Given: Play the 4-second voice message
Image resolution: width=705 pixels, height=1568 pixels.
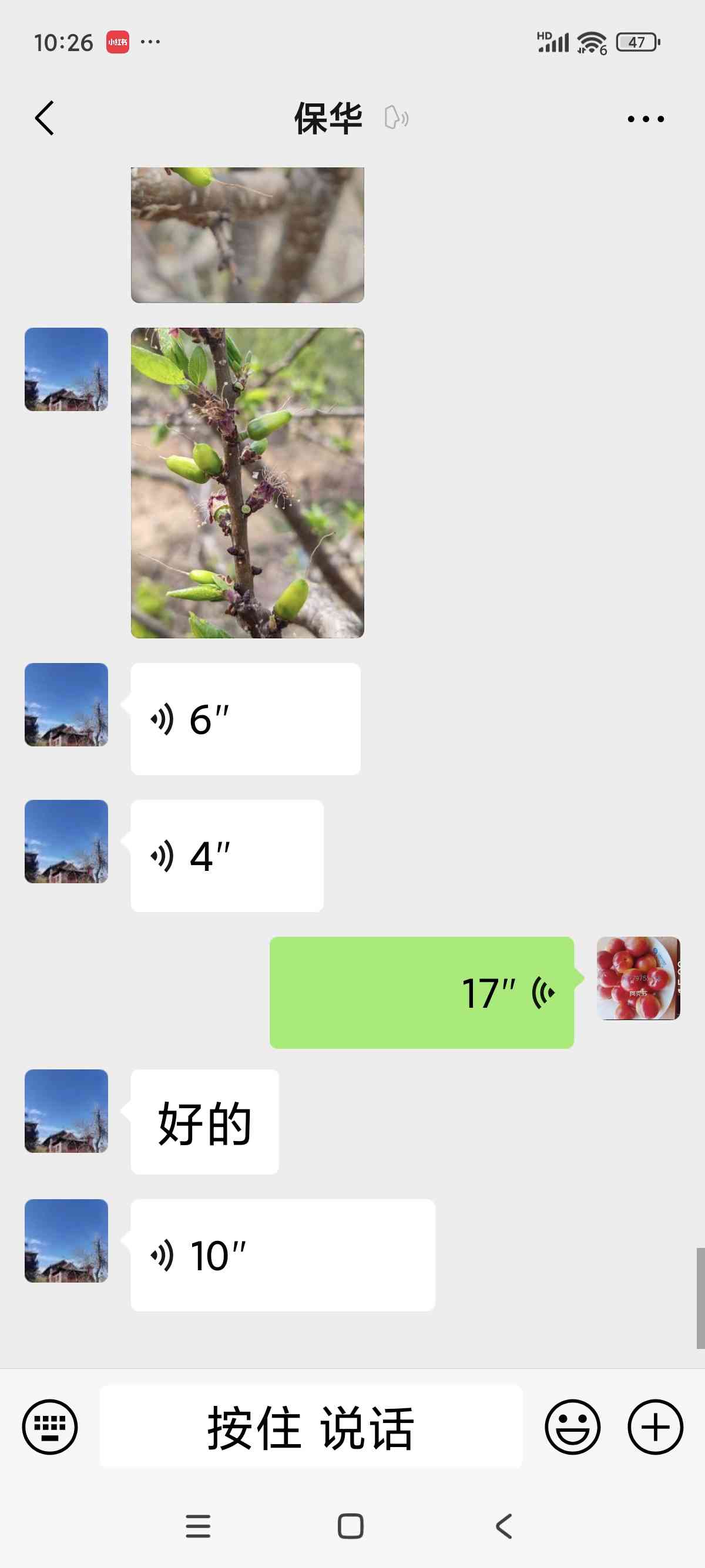Looking at the screenshot, I should 227,856.
